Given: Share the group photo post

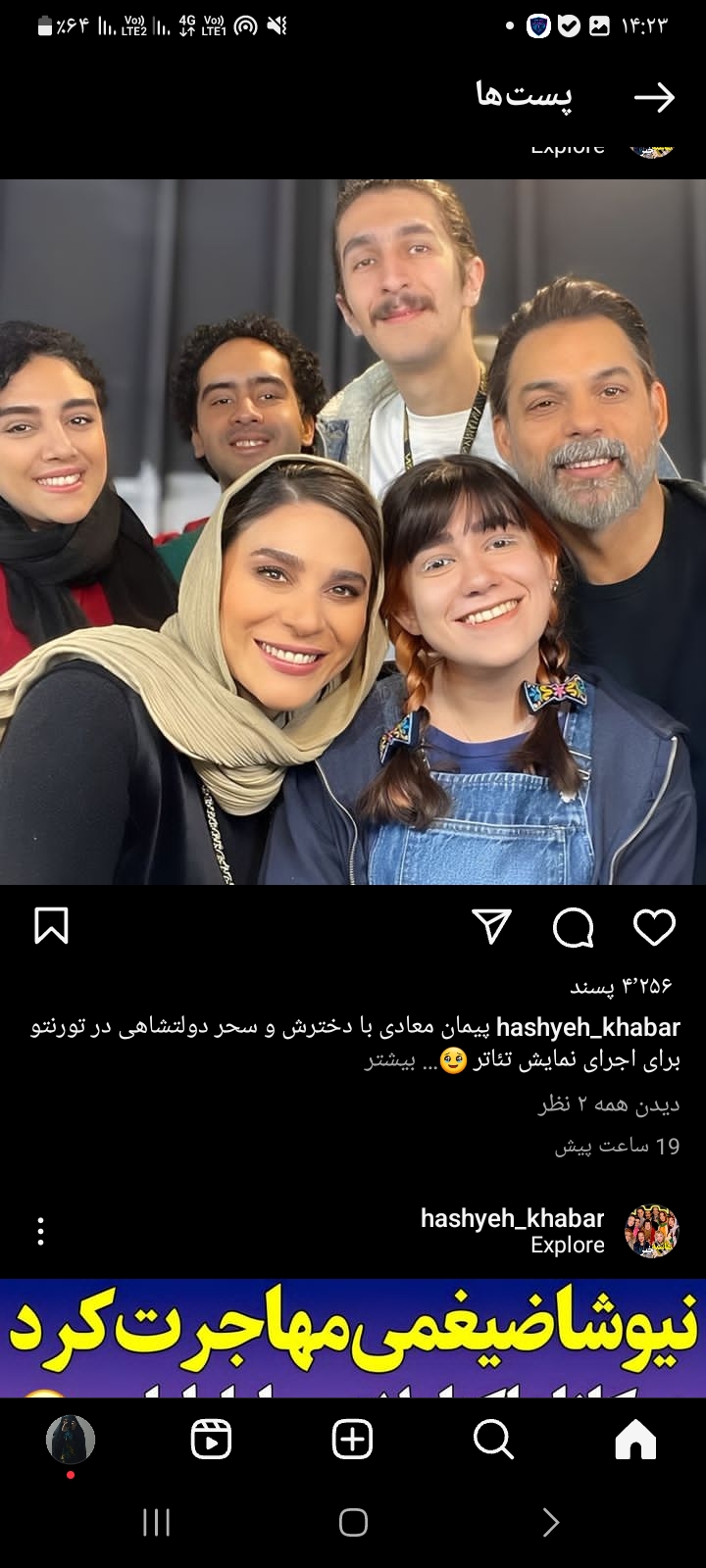Looking at the screenshot, I should coord(492,926).
